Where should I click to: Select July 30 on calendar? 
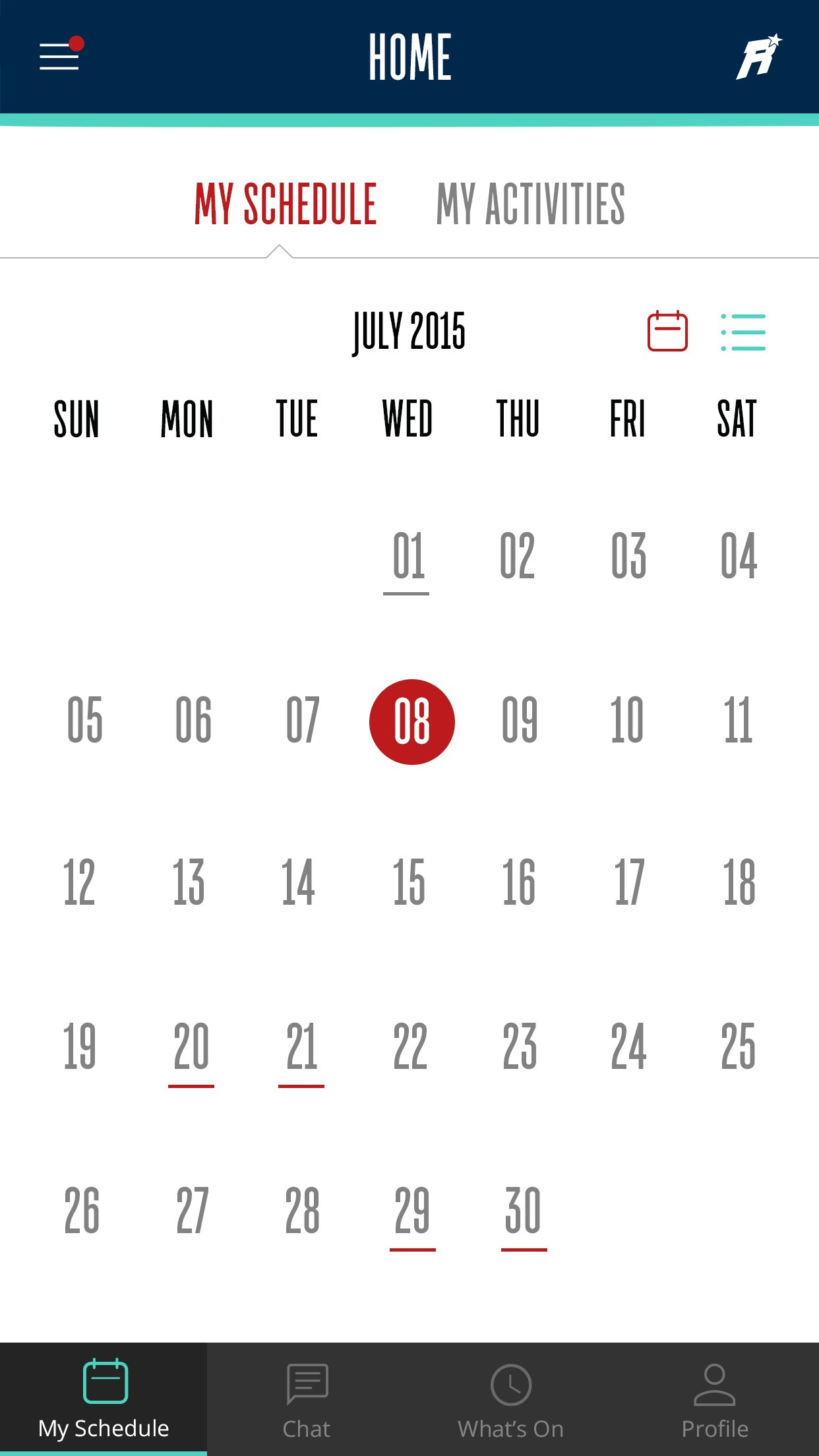coord(524,1211)
